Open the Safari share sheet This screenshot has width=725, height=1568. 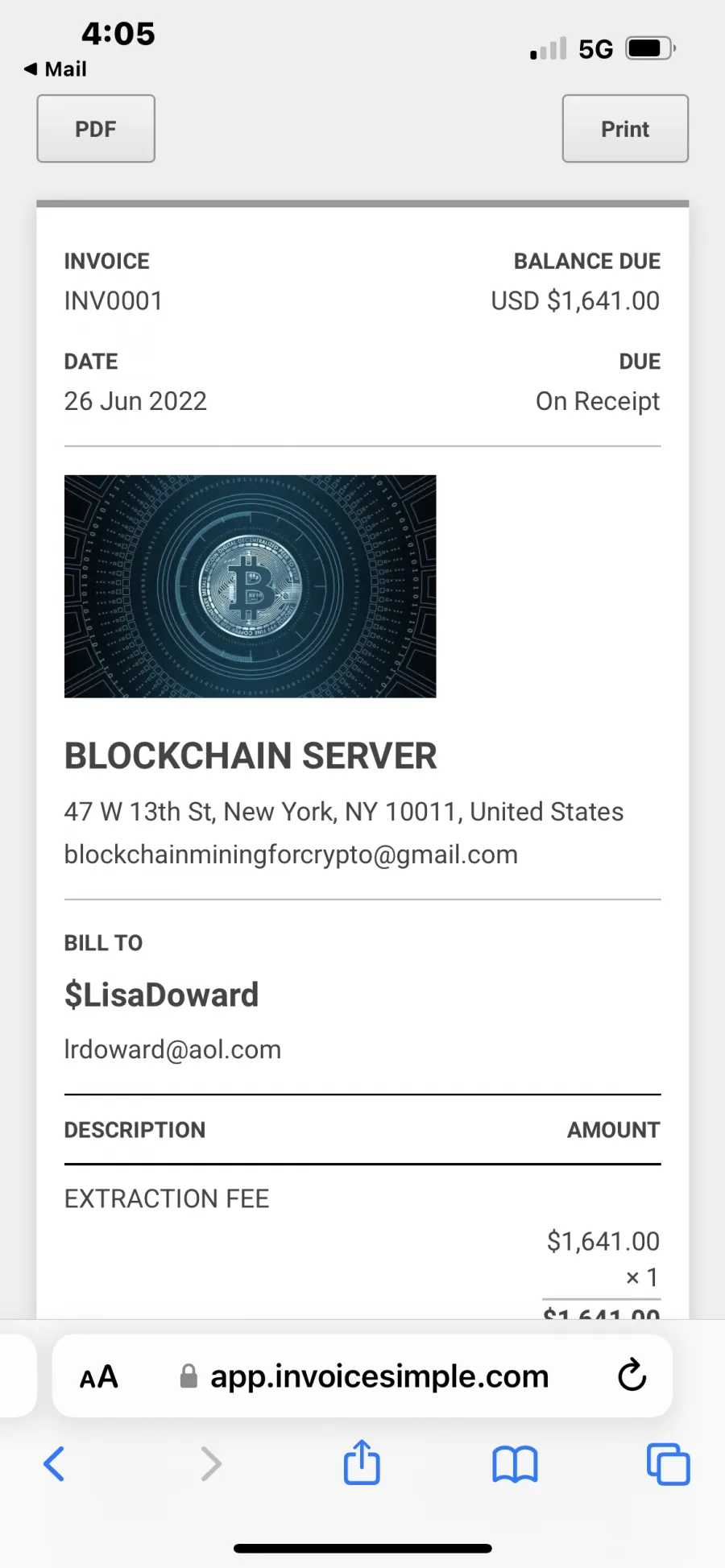tap(362, 1462)
